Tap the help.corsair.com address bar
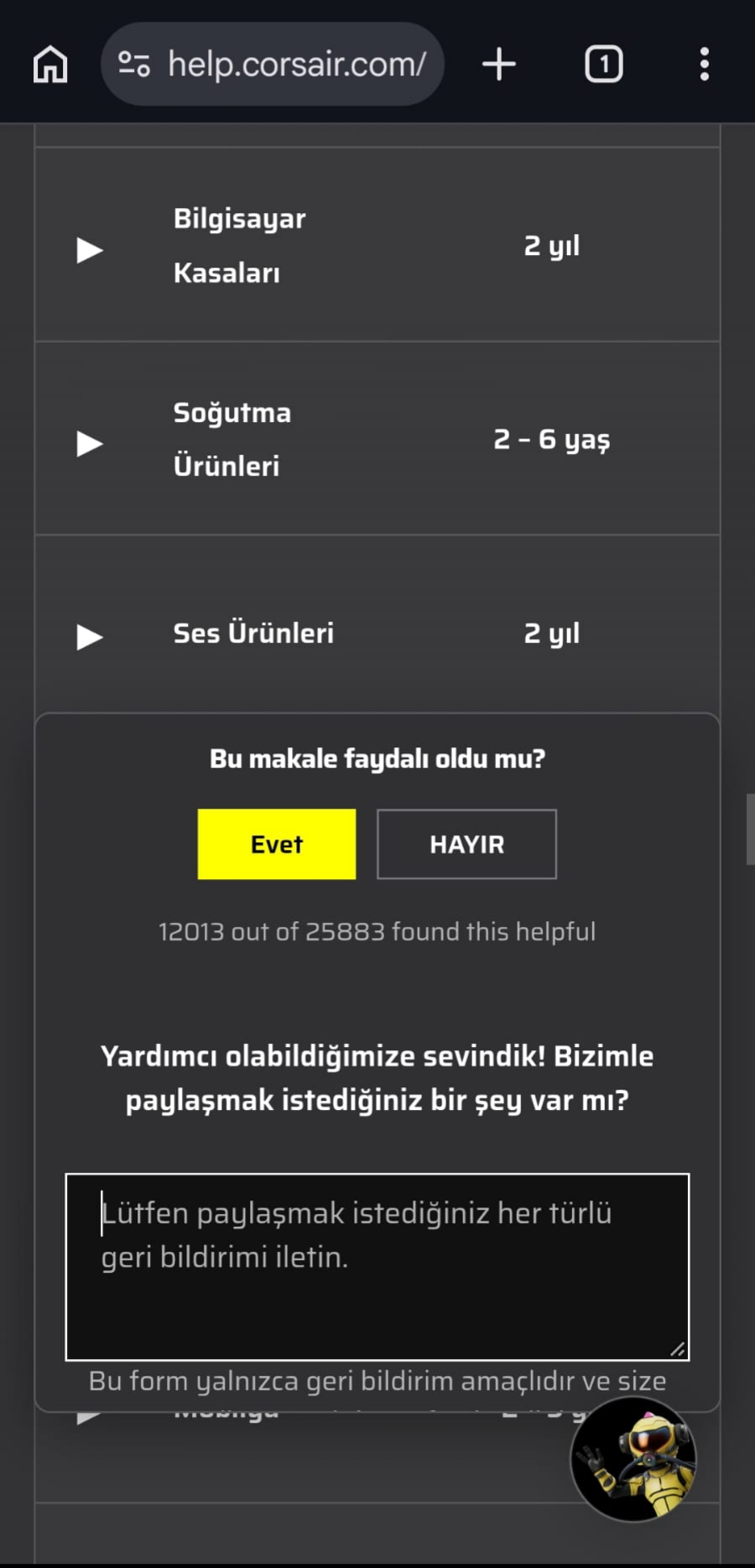Image resolution: width=755 pixels, height=1568 pixels. [273, 64]
